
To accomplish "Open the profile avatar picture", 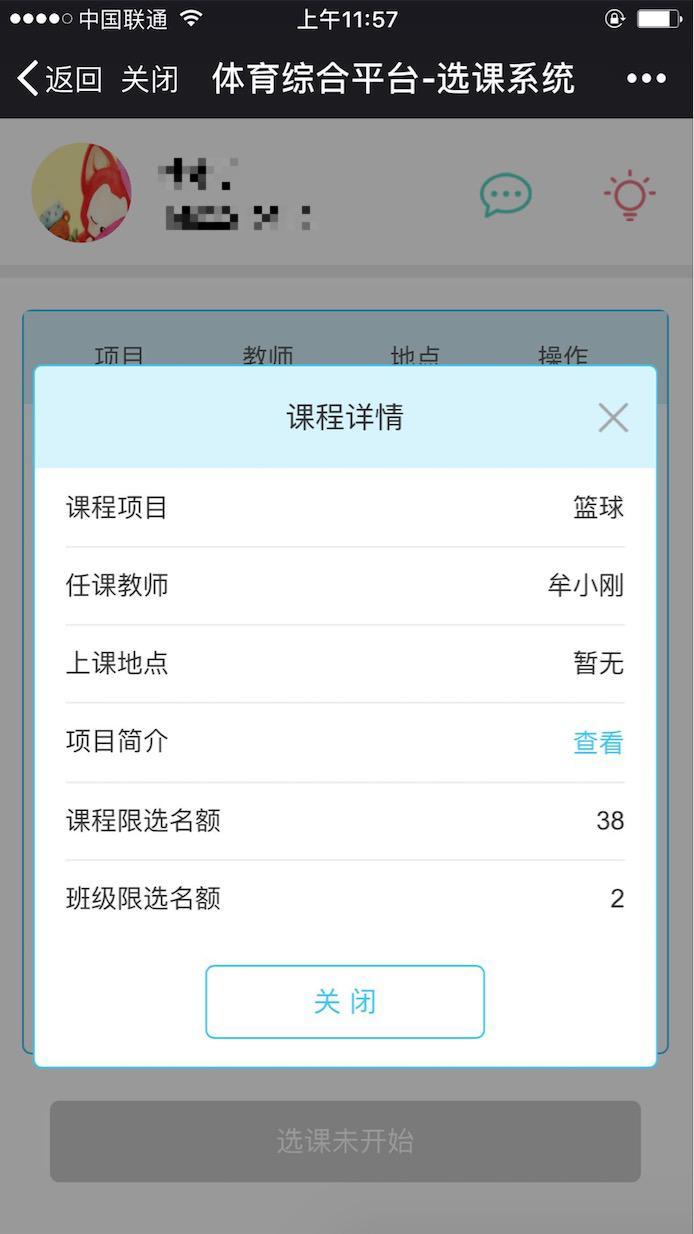I will [x=81, y=193].
